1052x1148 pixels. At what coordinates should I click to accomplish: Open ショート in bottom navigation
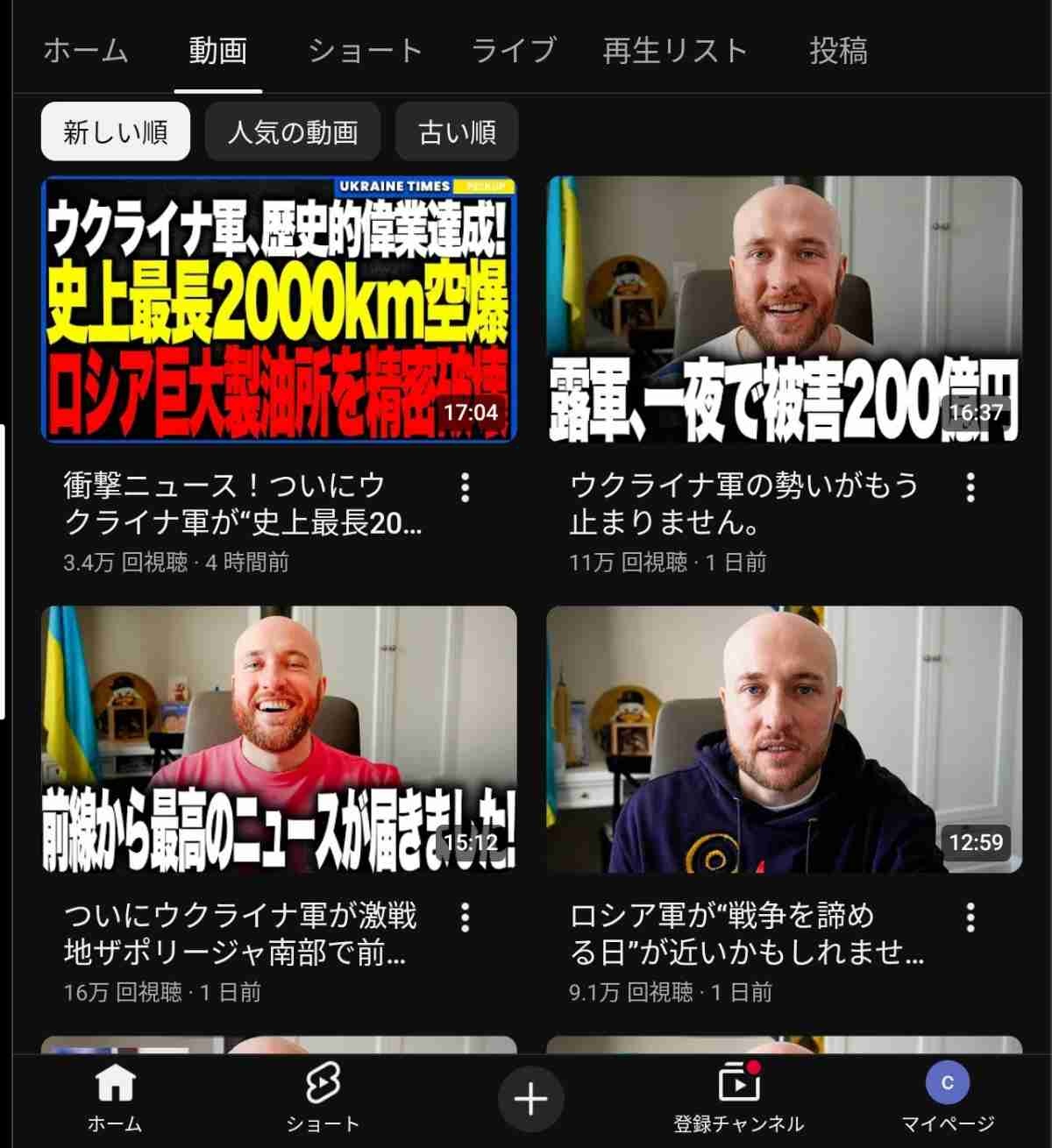(x=323, y=1097)
